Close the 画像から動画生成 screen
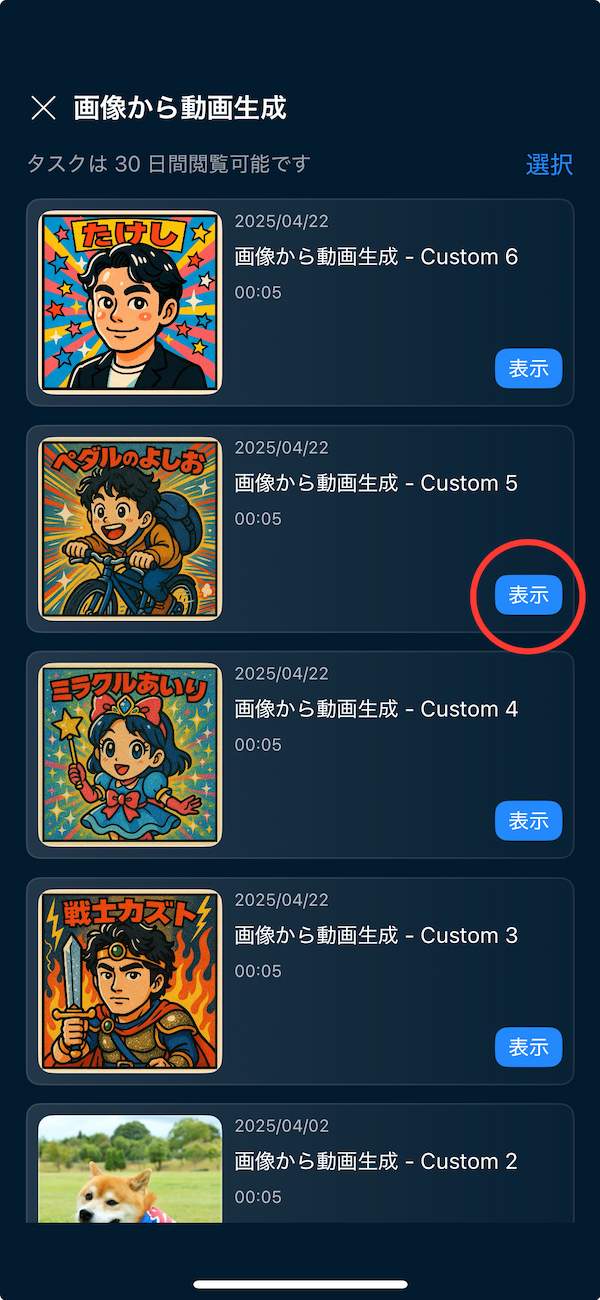Screen dimensions: 600x1300 click(x=43, y=108)
